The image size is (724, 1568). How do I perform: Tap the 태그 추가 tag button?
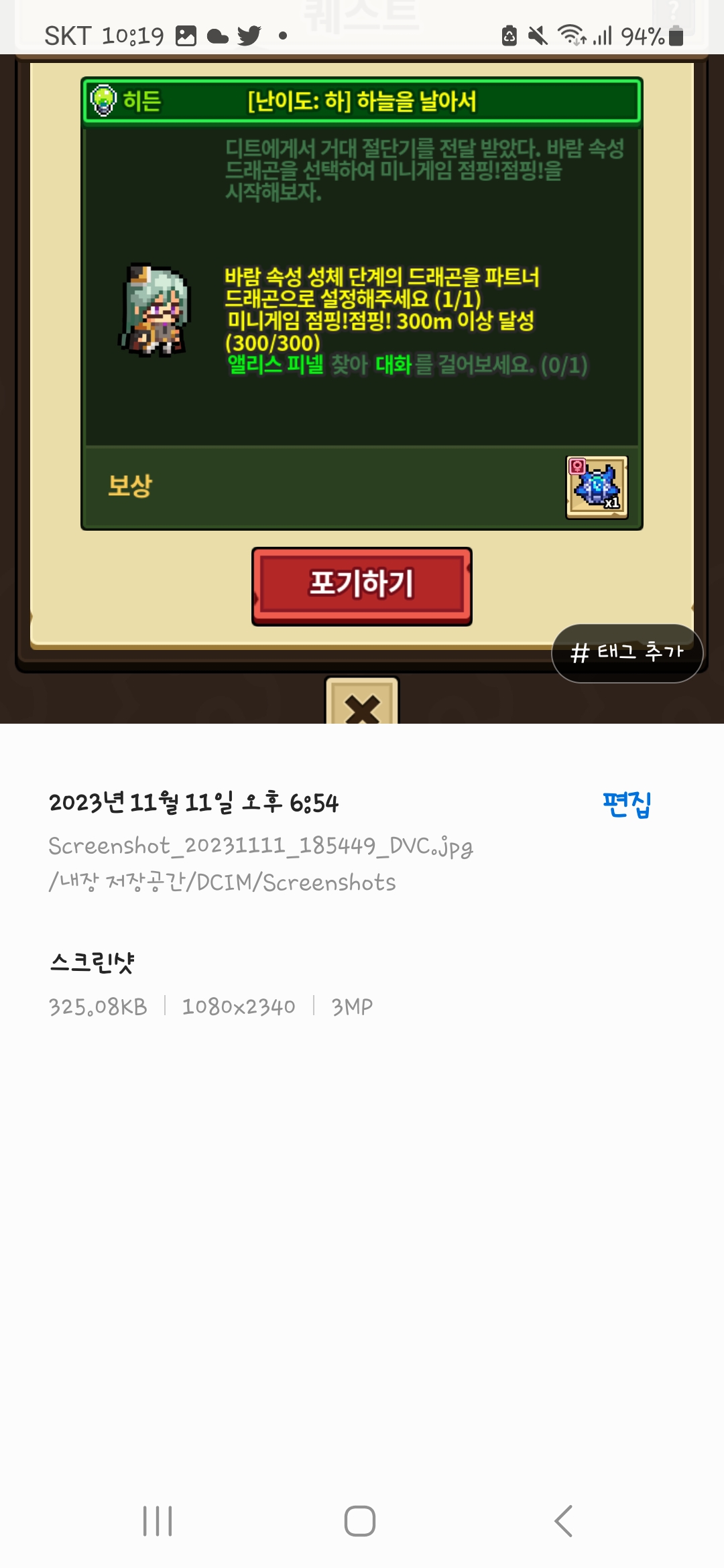pos(627,653)
